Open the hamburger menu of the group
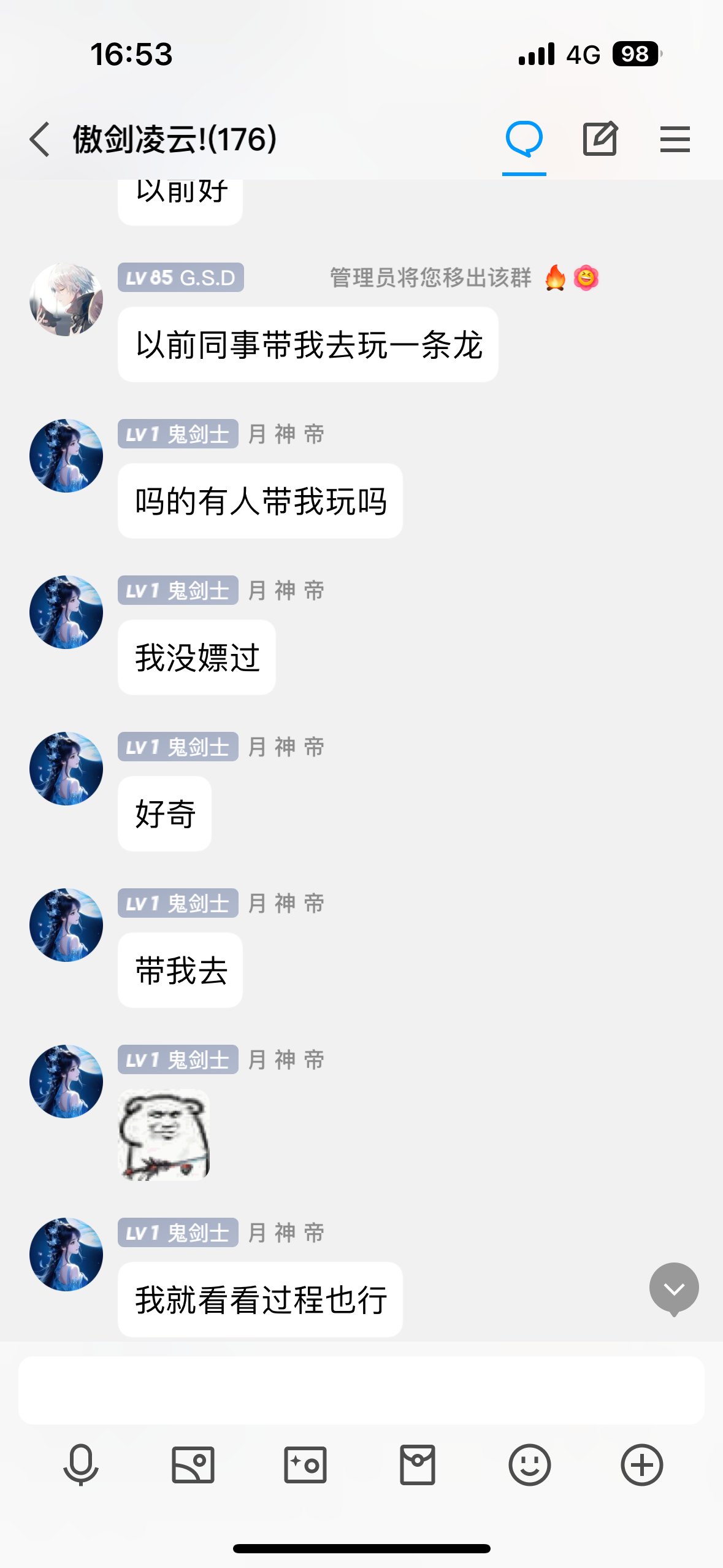Viewport: 723px width, 1568px height. [675, 139]
